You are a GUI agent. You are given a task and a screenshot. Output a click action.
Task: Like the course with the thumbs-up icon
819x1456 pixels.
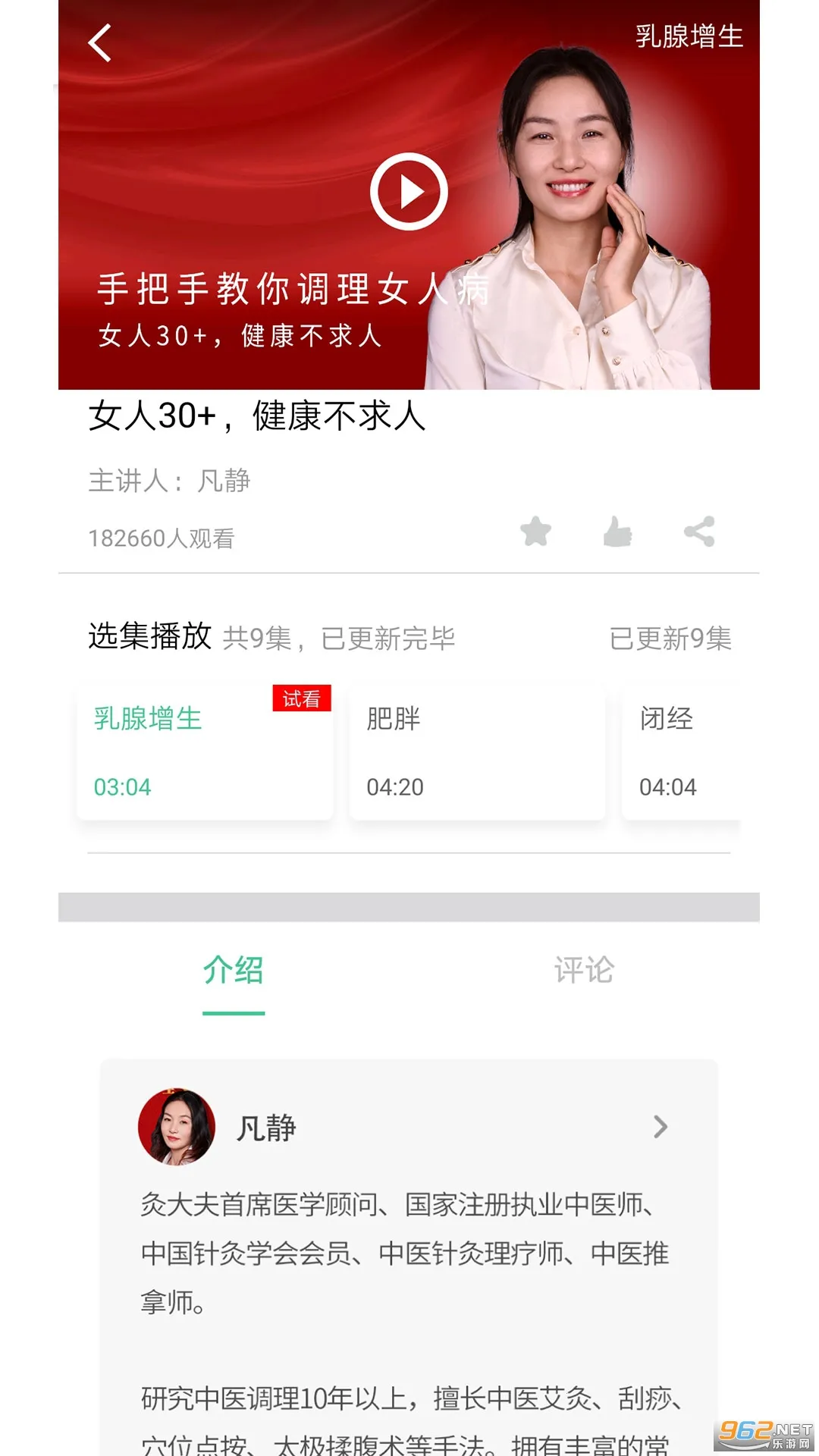pos(617,532)
